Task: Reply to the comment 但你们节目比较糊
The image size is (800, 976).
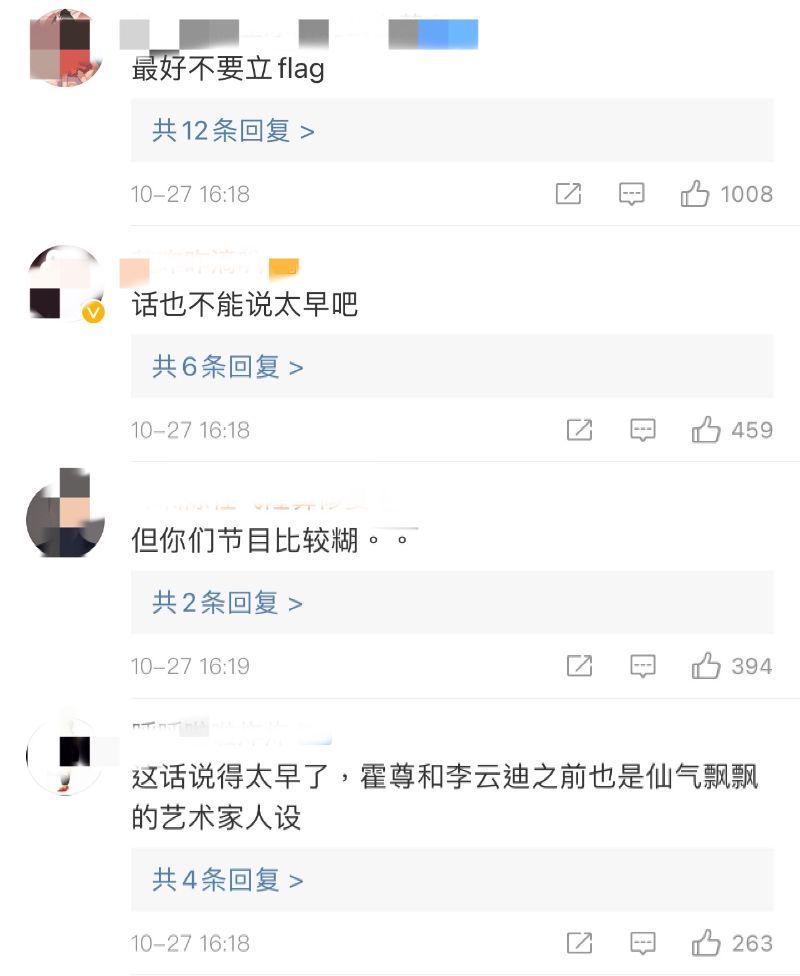Action: point(642,666)
